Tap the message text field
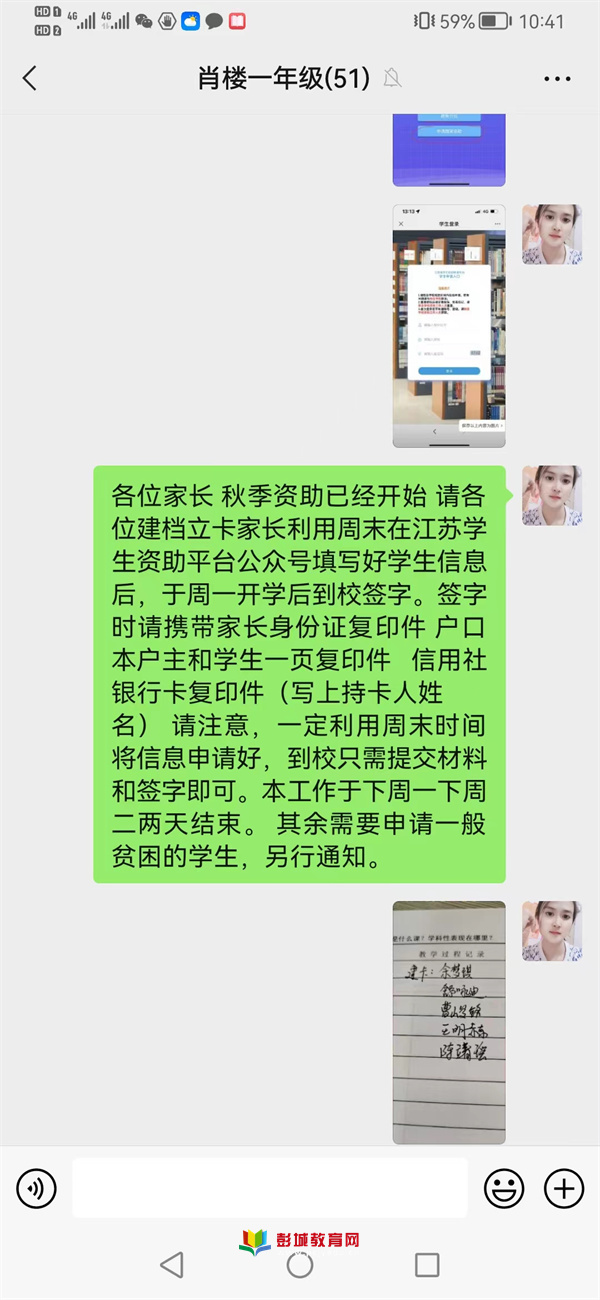 (270, 1188)
